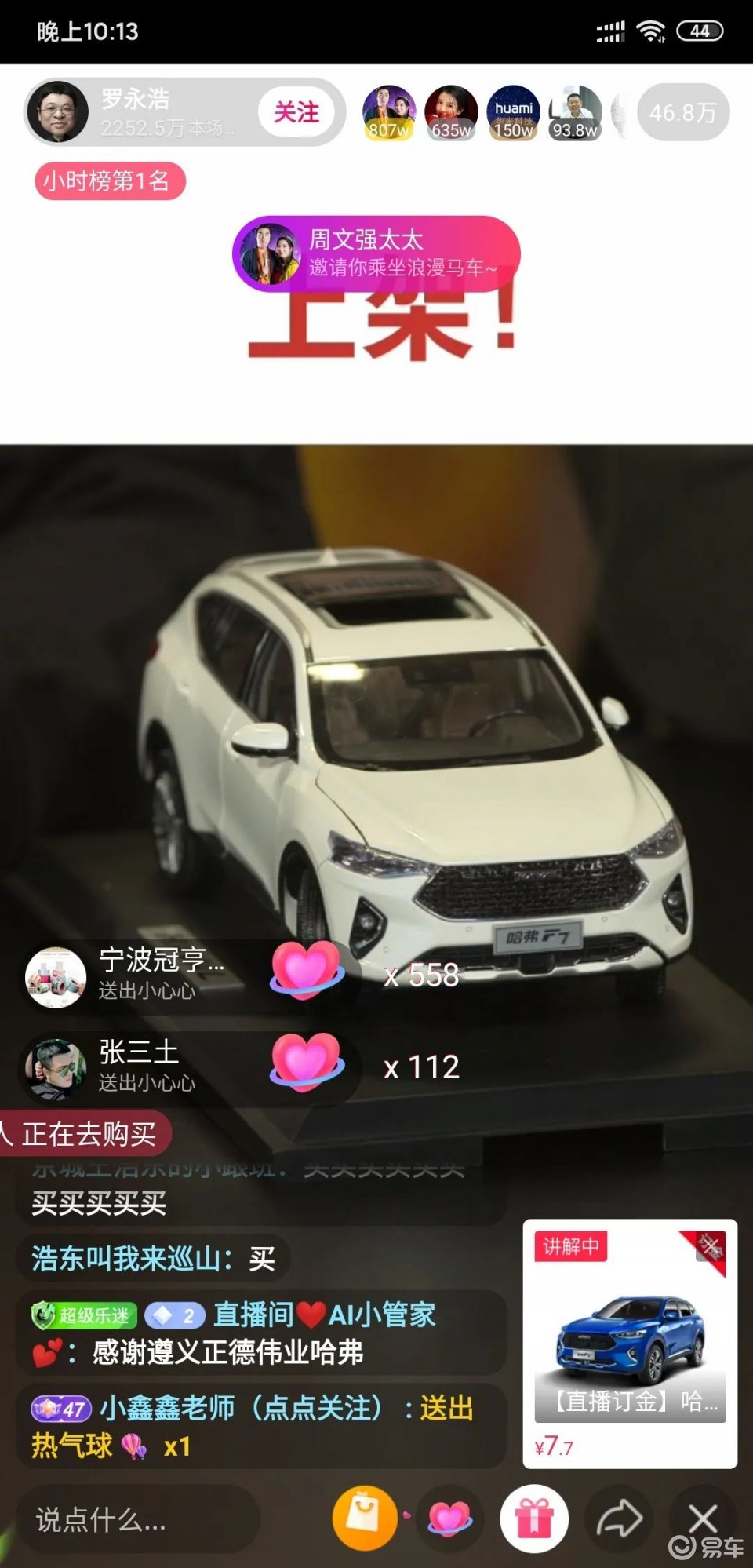Open 宁波冠亨's gift notification
This screenshot has height=1568, width=753.
(188, 975)
